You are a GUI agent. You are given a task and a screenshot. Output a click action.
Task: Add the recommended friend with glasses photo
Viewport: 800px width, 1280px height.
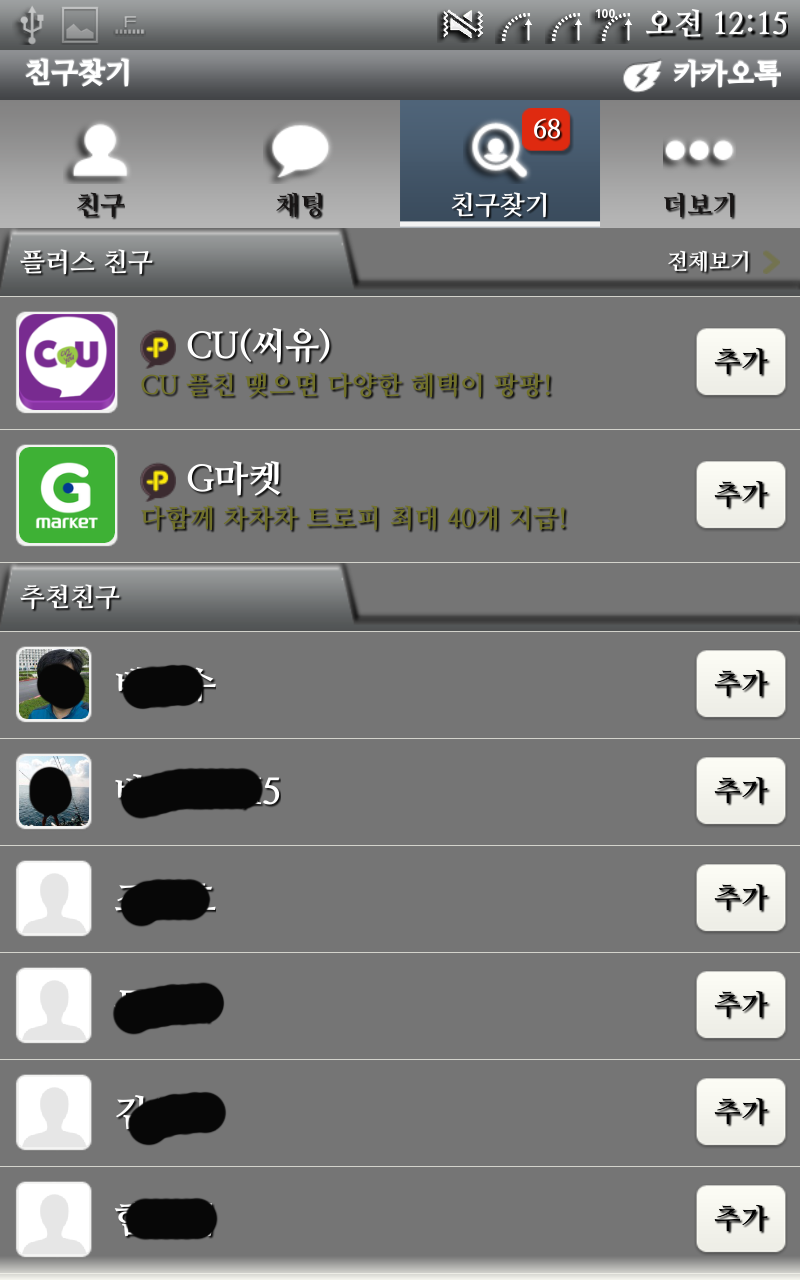tap(740, 684)
